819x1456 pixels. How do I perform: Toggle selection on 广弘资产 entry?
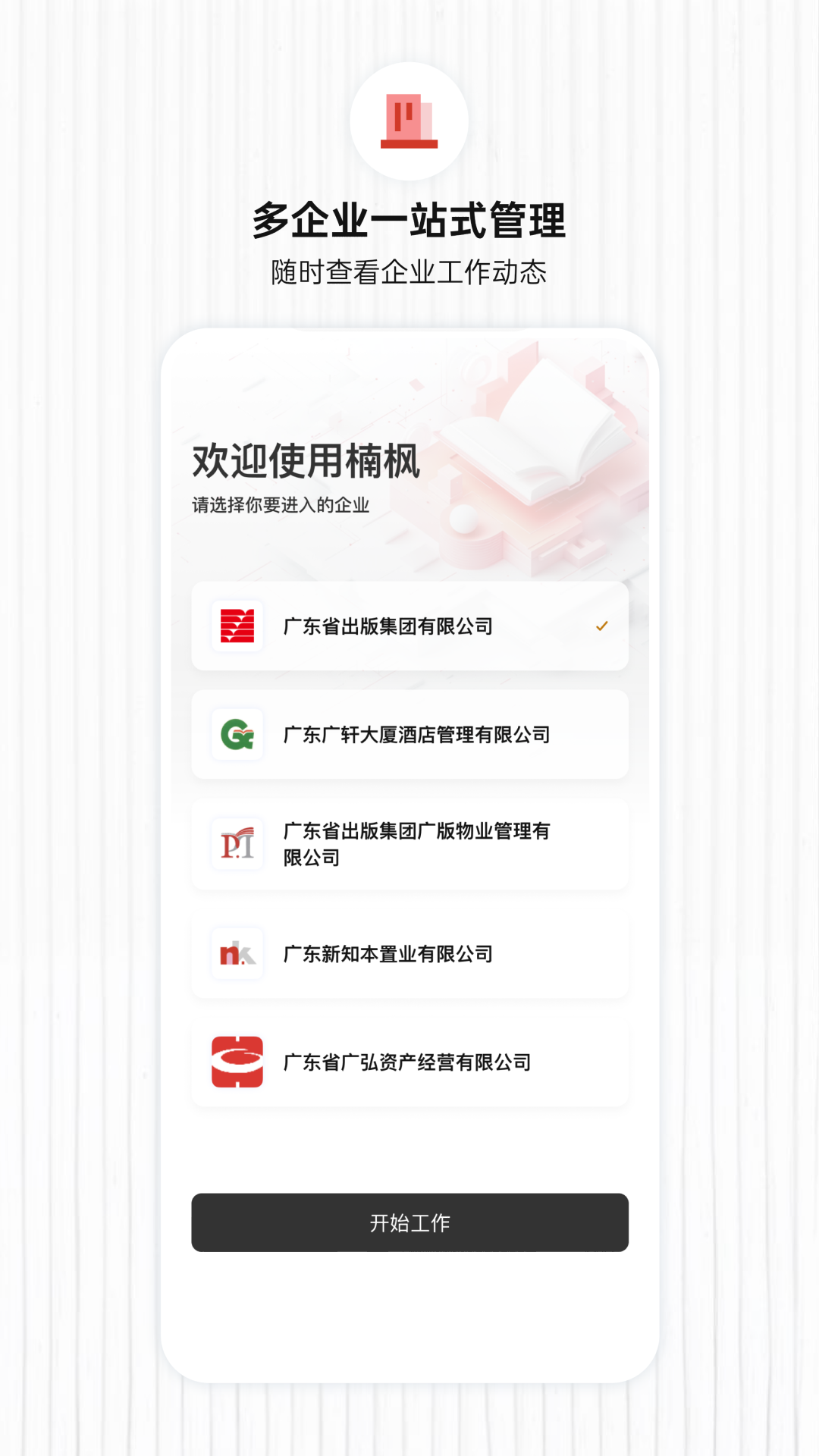[409, 1061]
